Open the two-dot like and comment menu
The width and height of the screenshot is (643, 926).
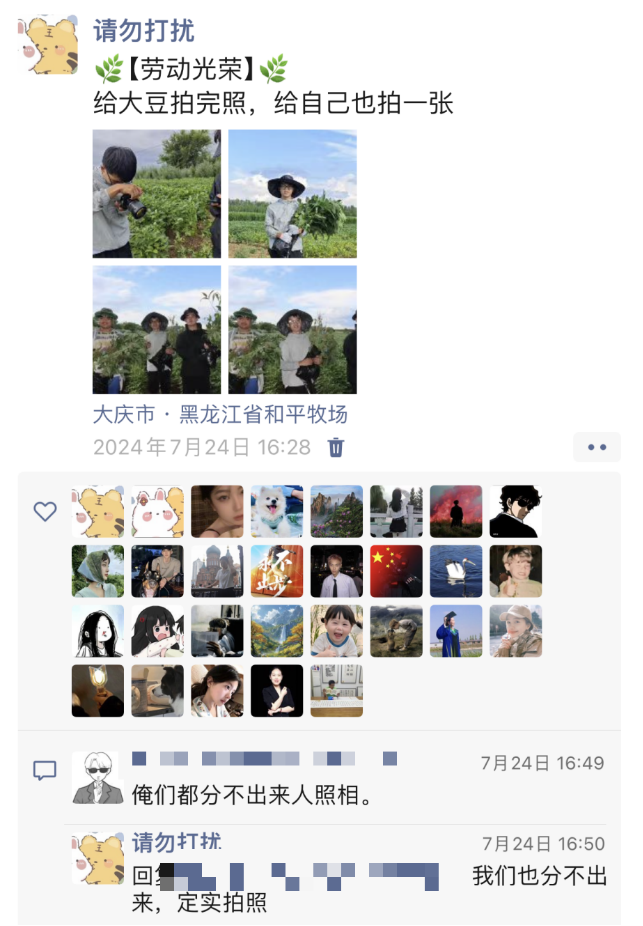(x=597, y=447)
